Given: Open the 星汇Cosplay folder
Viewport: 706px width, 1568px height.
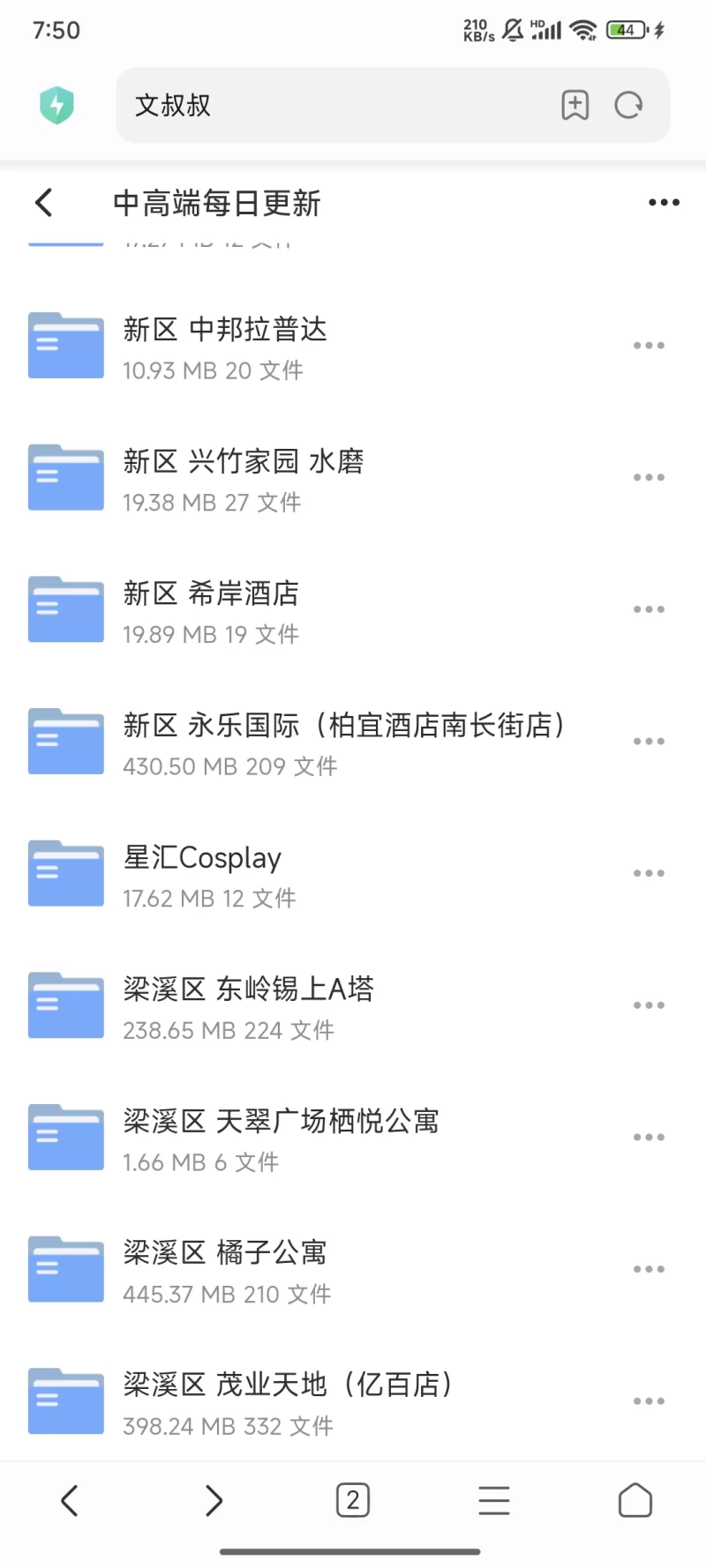Looking at the screenshot, I should coord(203,873).
